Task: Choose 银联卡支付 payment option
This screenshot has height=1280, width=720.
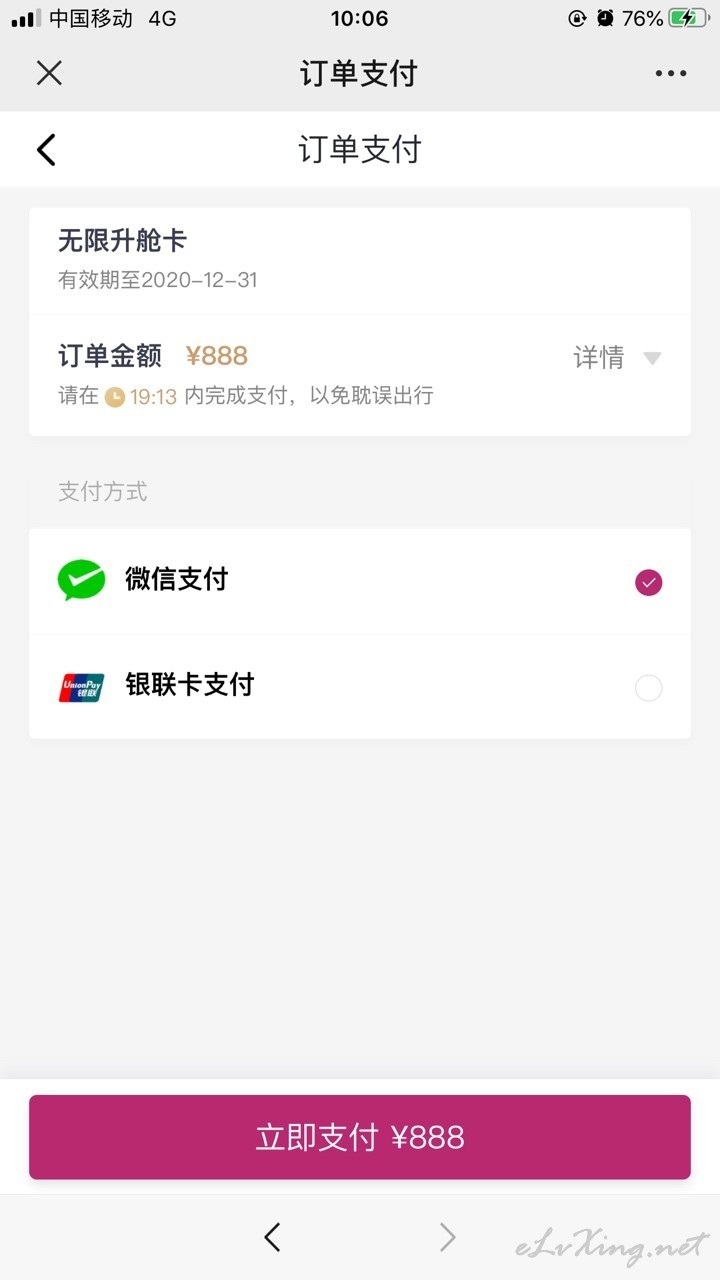Action: (360, 687)
